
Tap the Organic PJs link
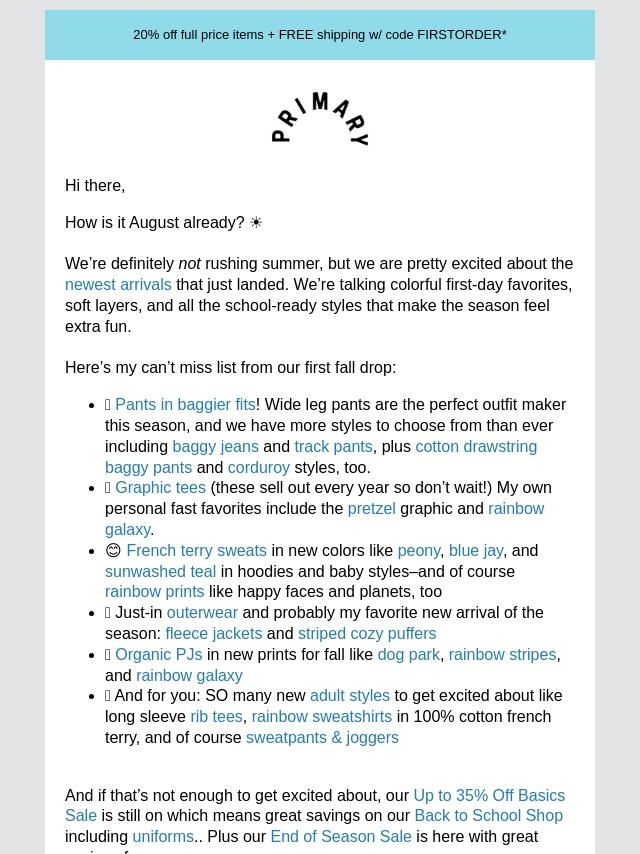pyautogui.click(x=159, y=655)
